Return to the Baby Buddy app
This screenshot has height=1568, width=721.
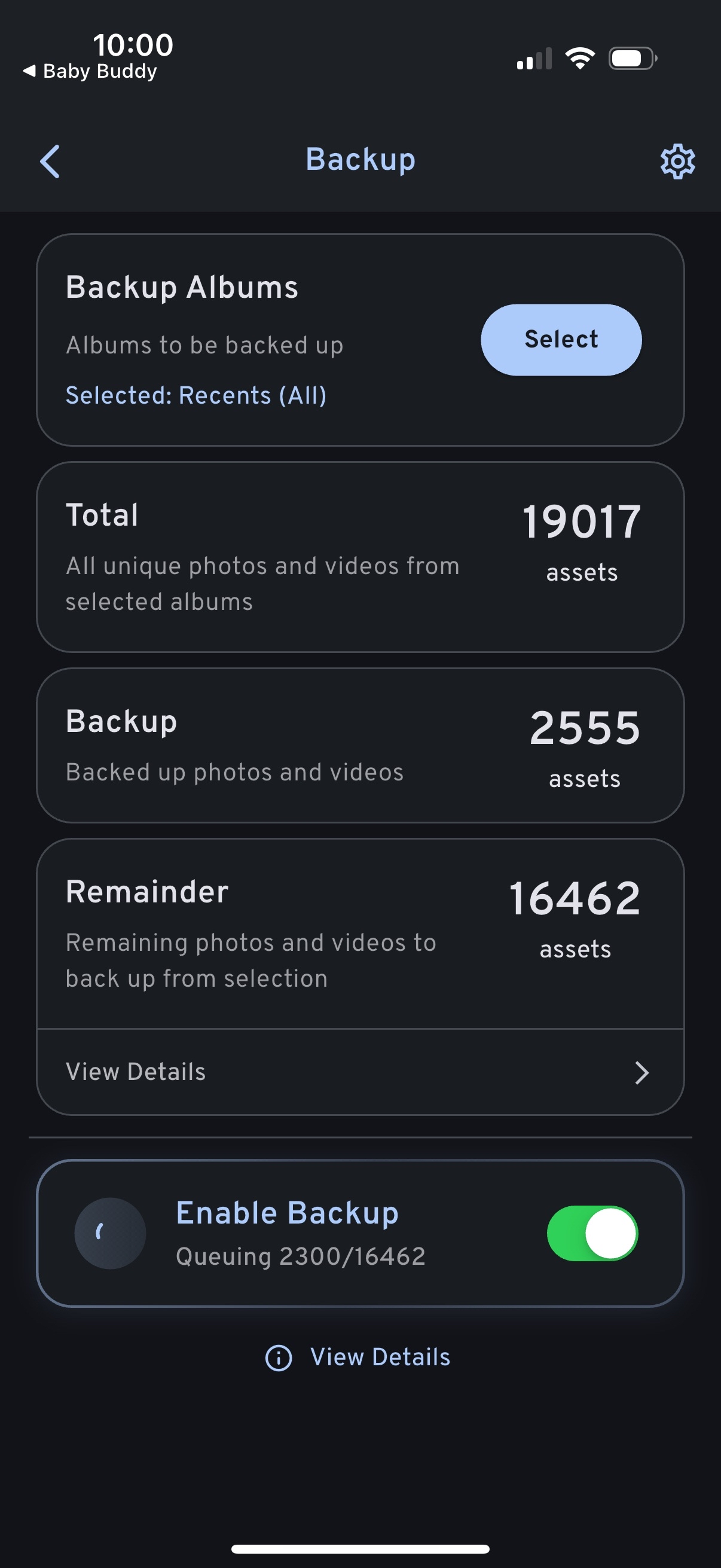click(91, 71)
